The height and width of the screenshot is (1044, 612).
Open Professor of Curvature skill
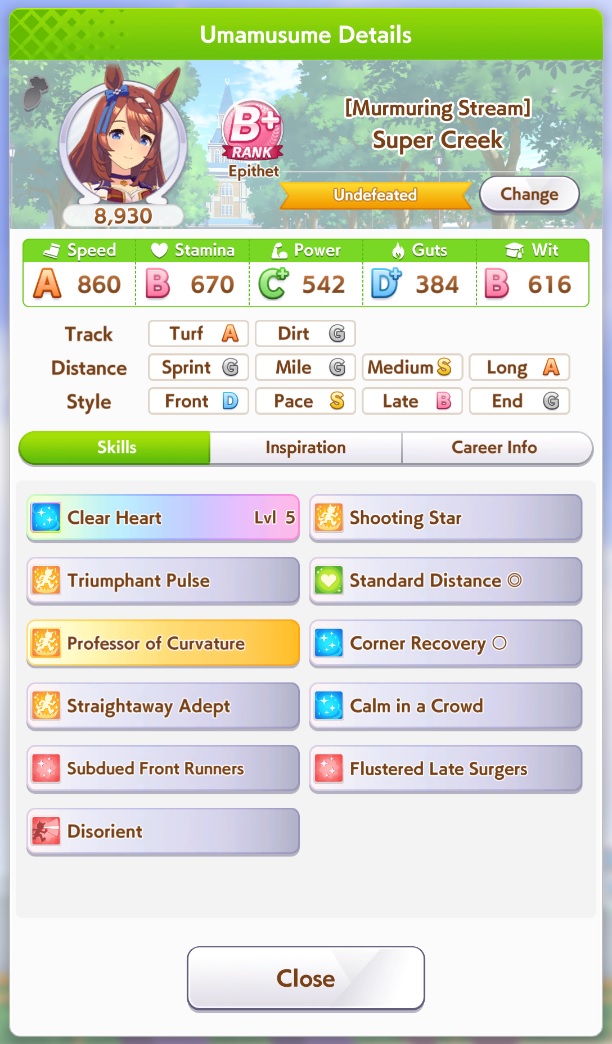(163, 643)
